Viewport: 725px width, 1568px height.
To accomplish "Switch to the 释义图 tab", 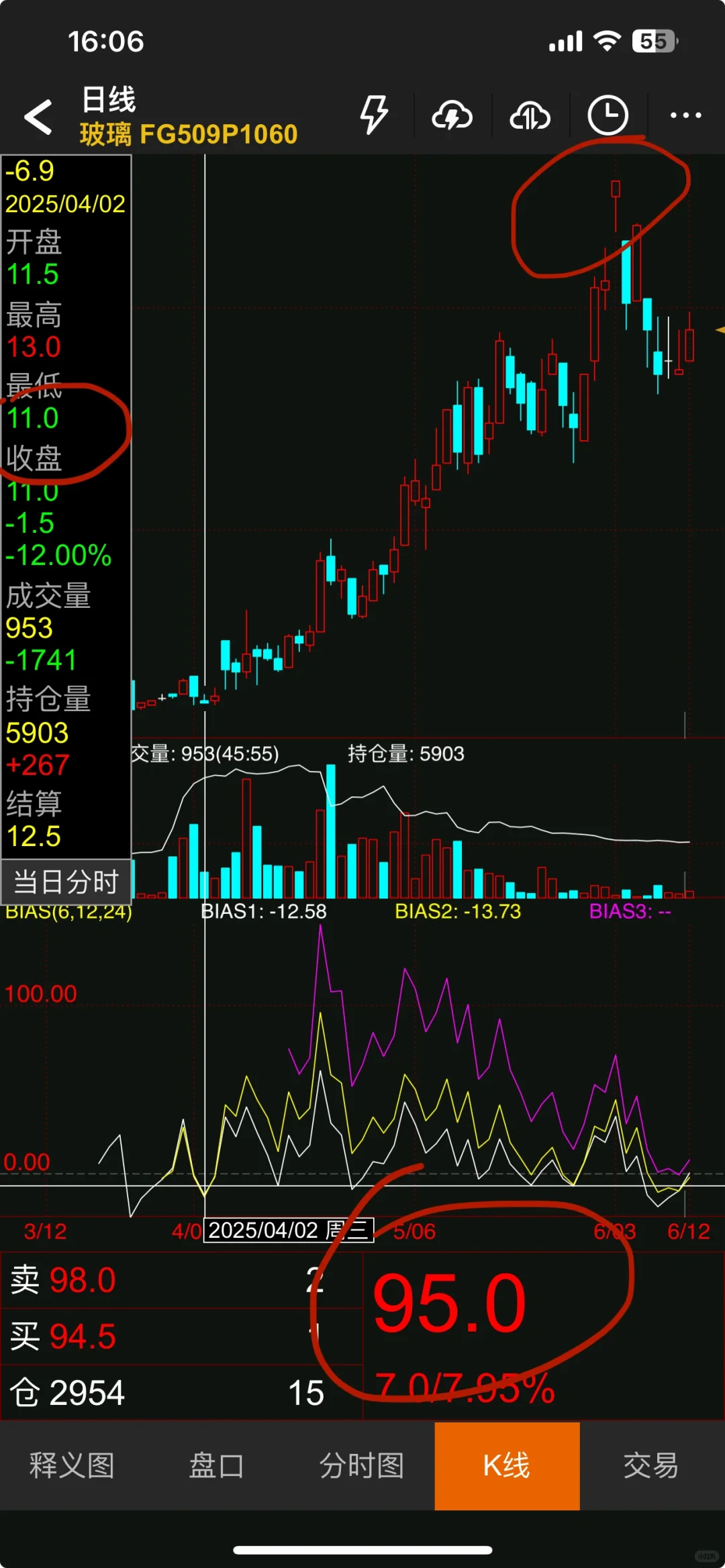I will 72,1465.
